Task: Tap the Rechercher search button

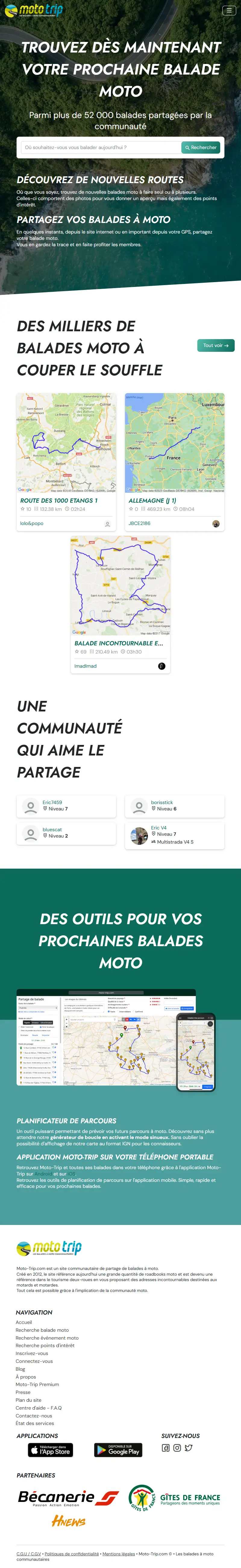Action: pos(200,147)
